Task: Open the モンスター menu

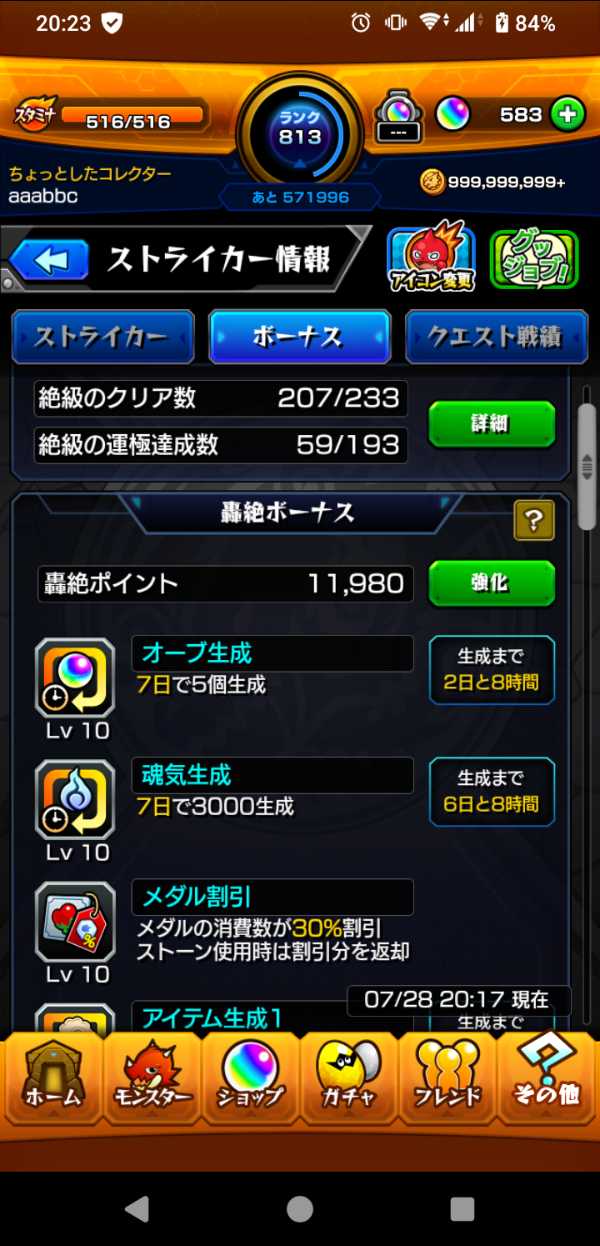Action: click(150, 1079)
